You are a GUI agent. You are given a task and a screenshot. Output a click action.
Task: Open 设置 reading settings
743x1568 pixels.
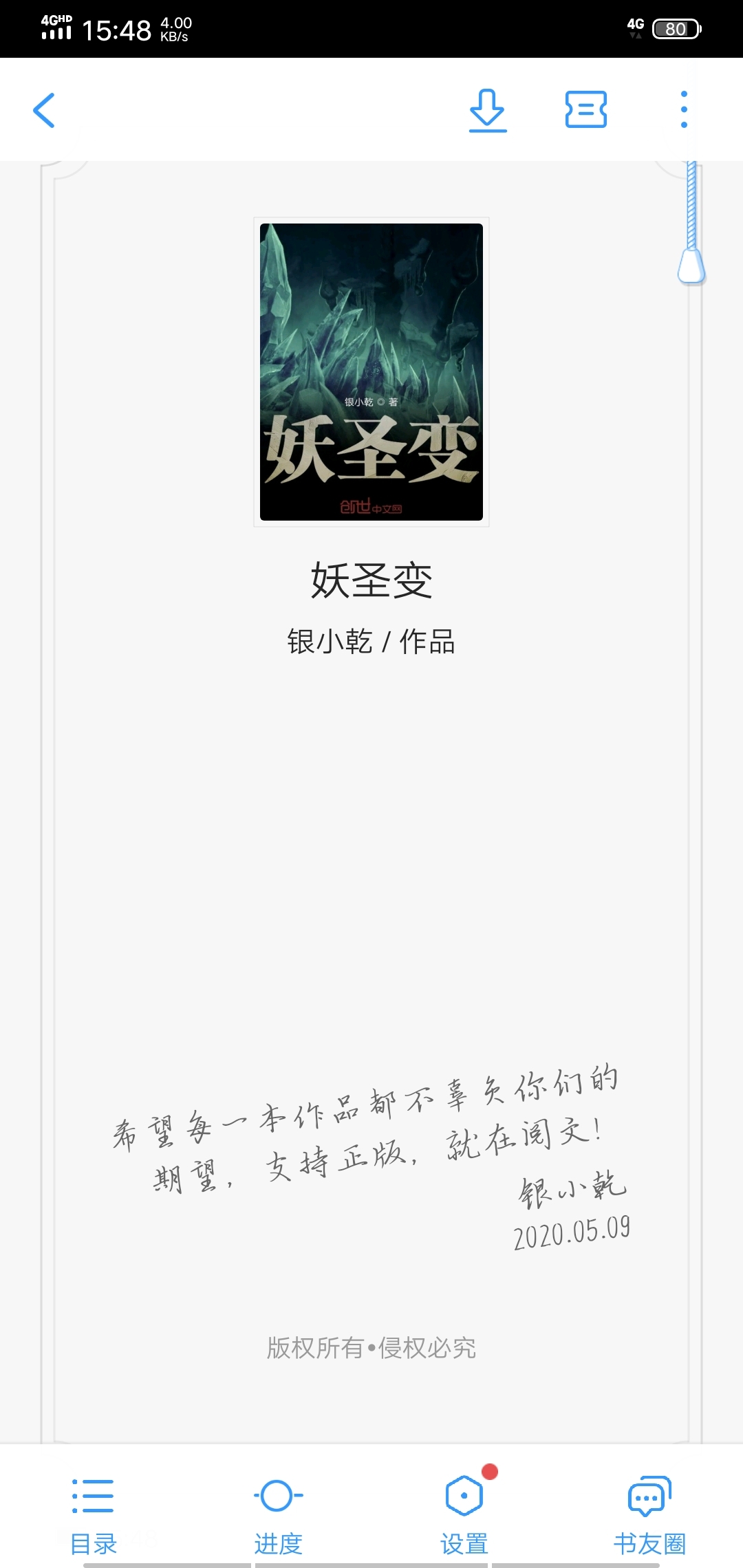(x=464, y=1514)
